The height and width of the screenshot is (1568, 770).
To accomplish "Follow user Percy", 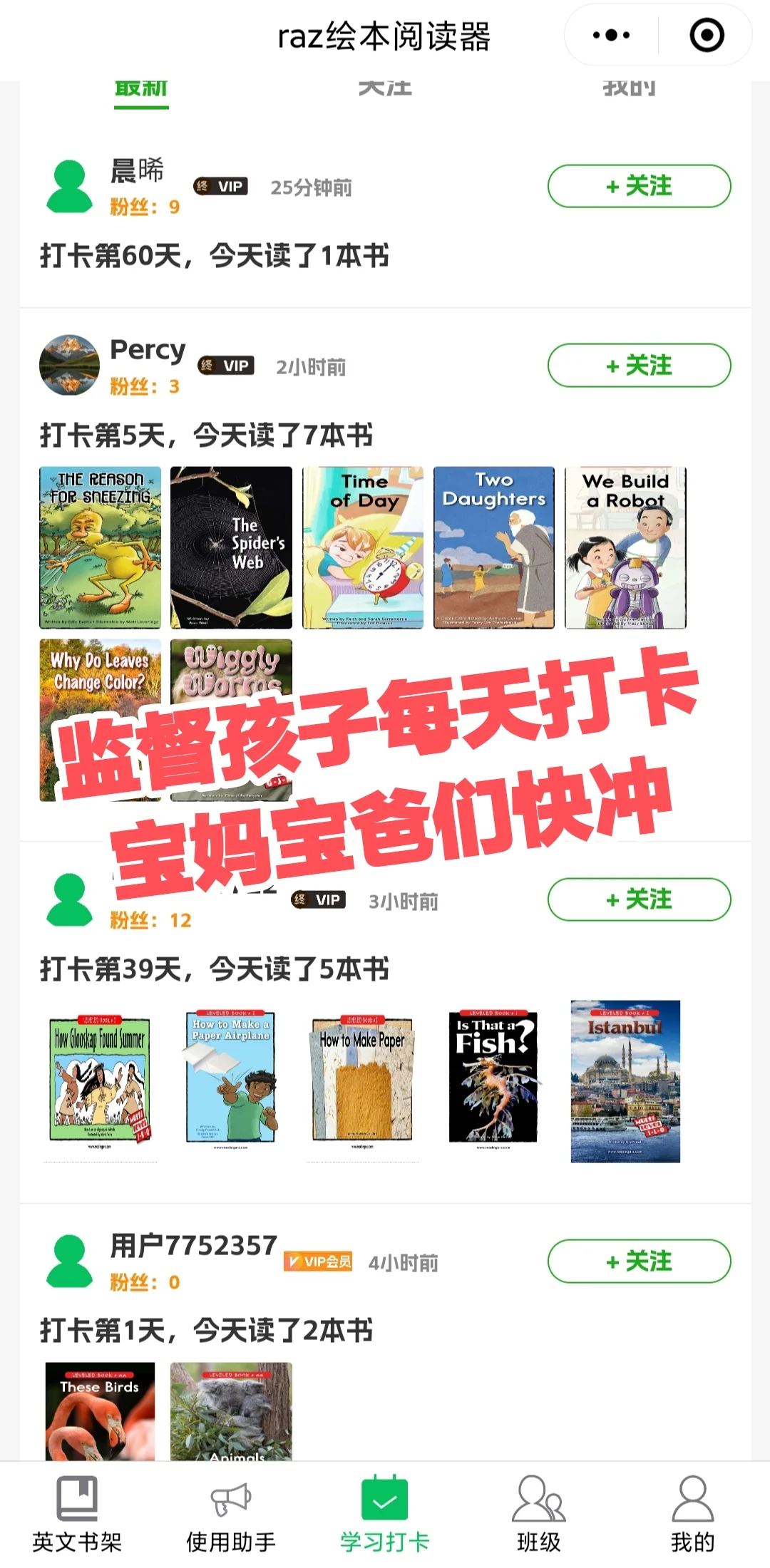I will click(639, 366).
